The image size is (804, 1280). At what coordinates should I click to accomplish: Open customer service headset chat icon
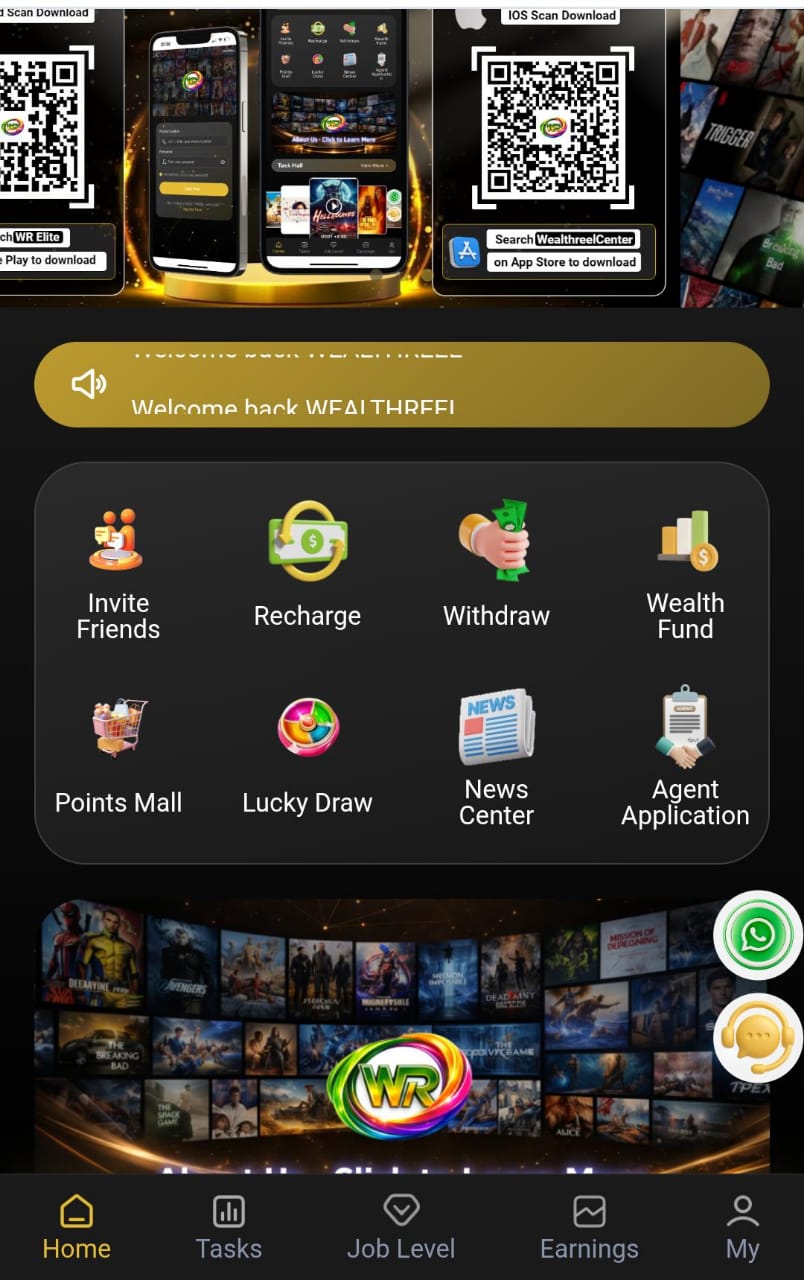(757, 1037)
